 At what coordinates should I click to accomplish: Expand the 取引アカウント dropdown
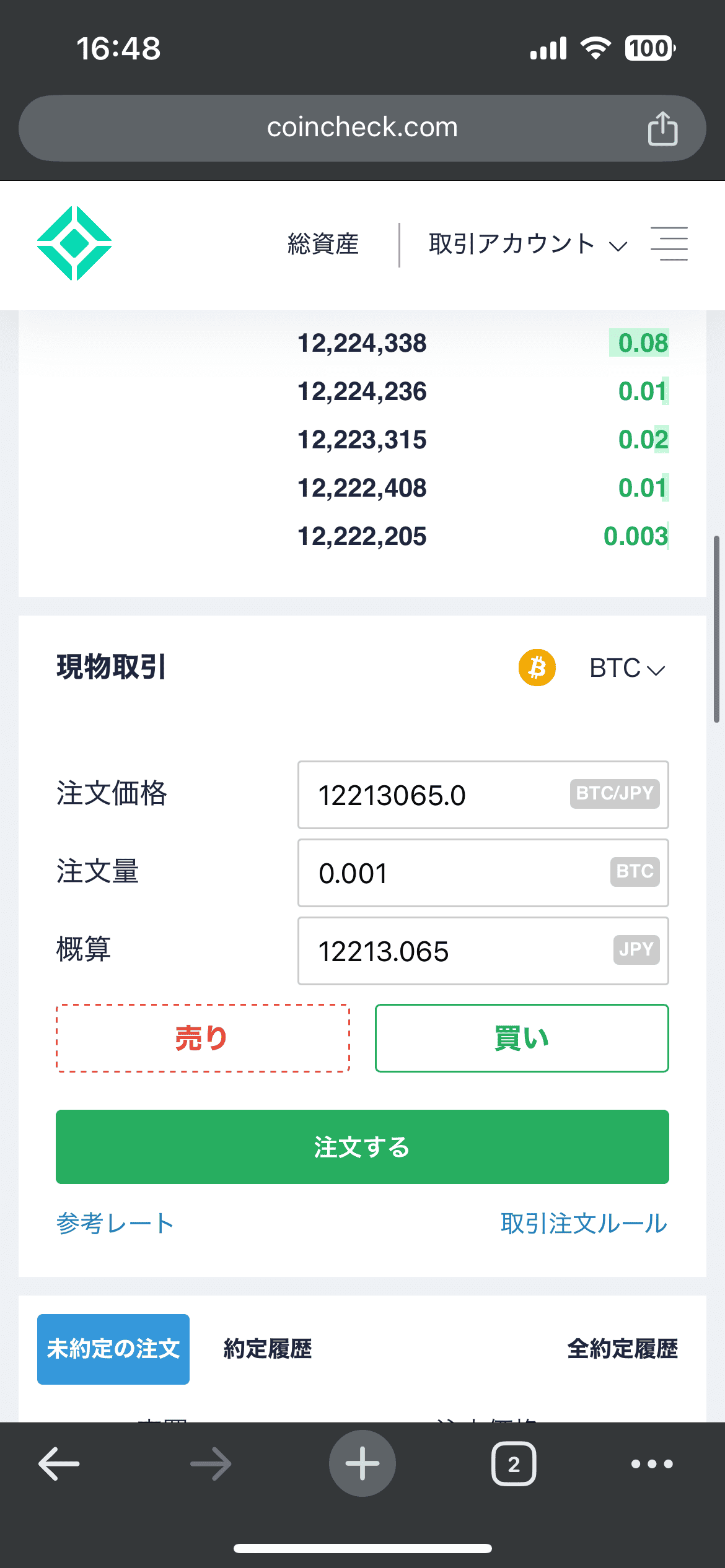[527, 244]
